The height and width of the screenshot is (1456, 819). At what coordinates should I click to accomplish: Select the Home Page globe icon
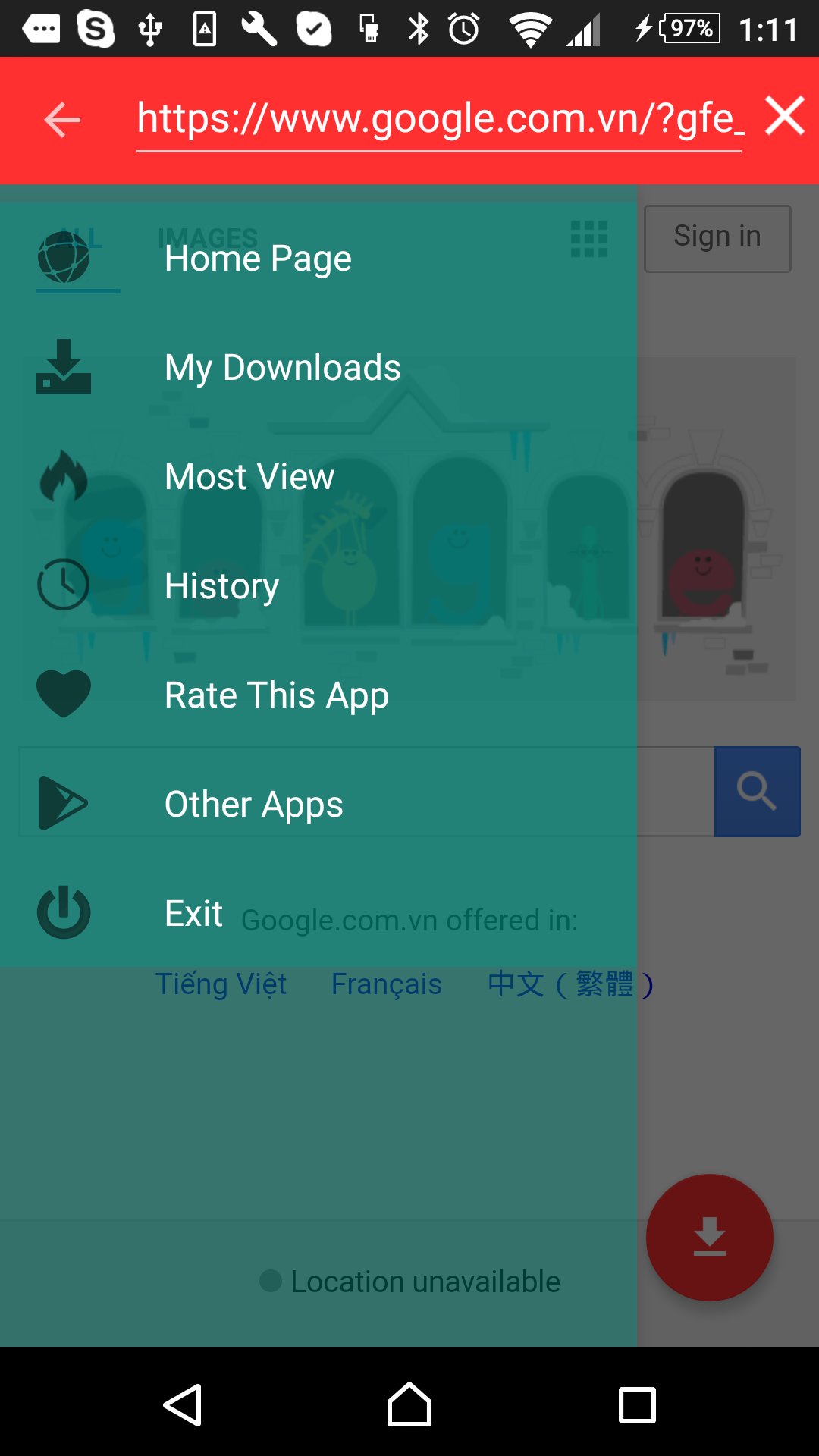(63, 258)
